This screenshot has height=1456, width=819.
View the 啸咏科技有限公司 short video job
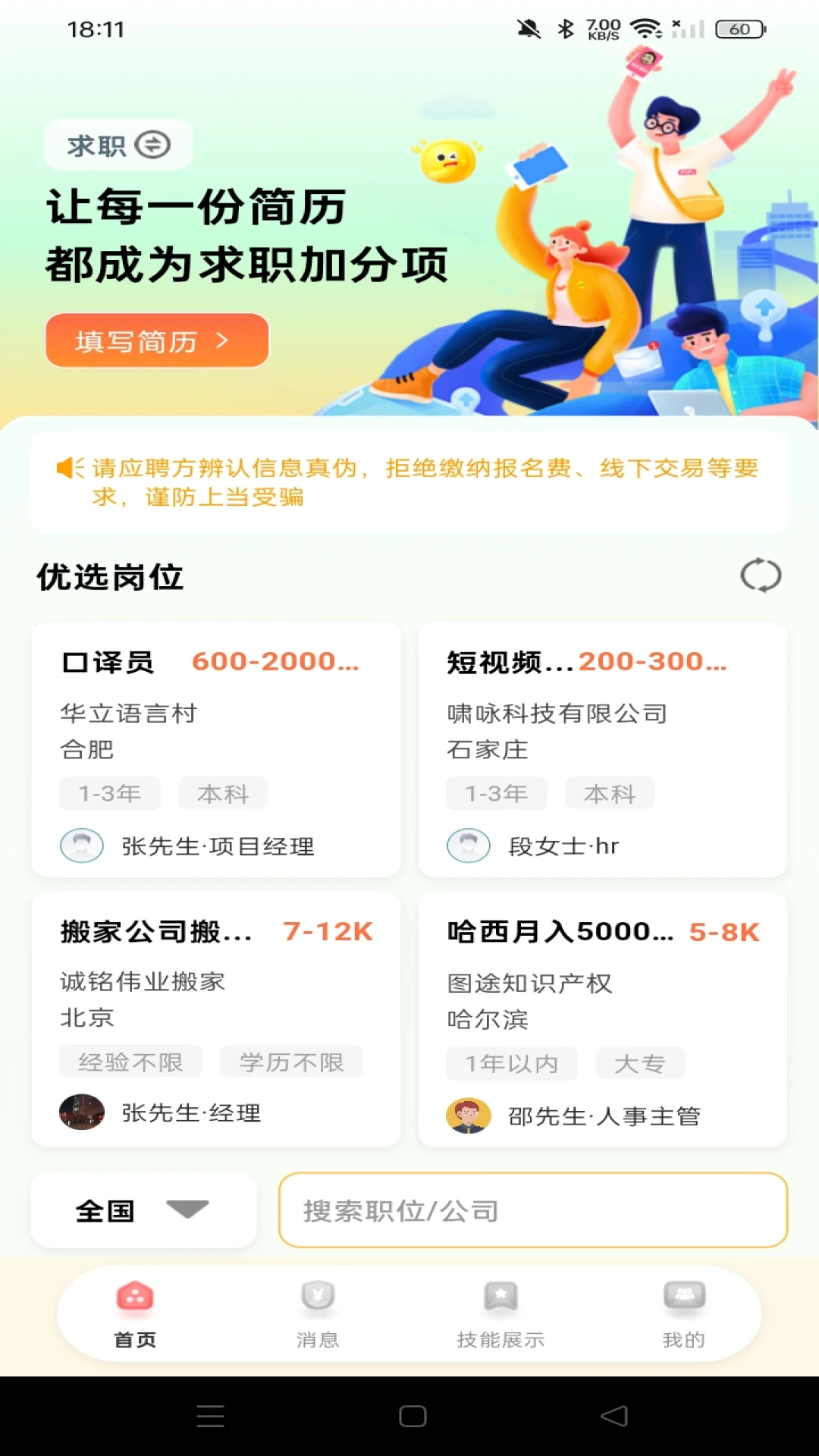tap(602, 749)
